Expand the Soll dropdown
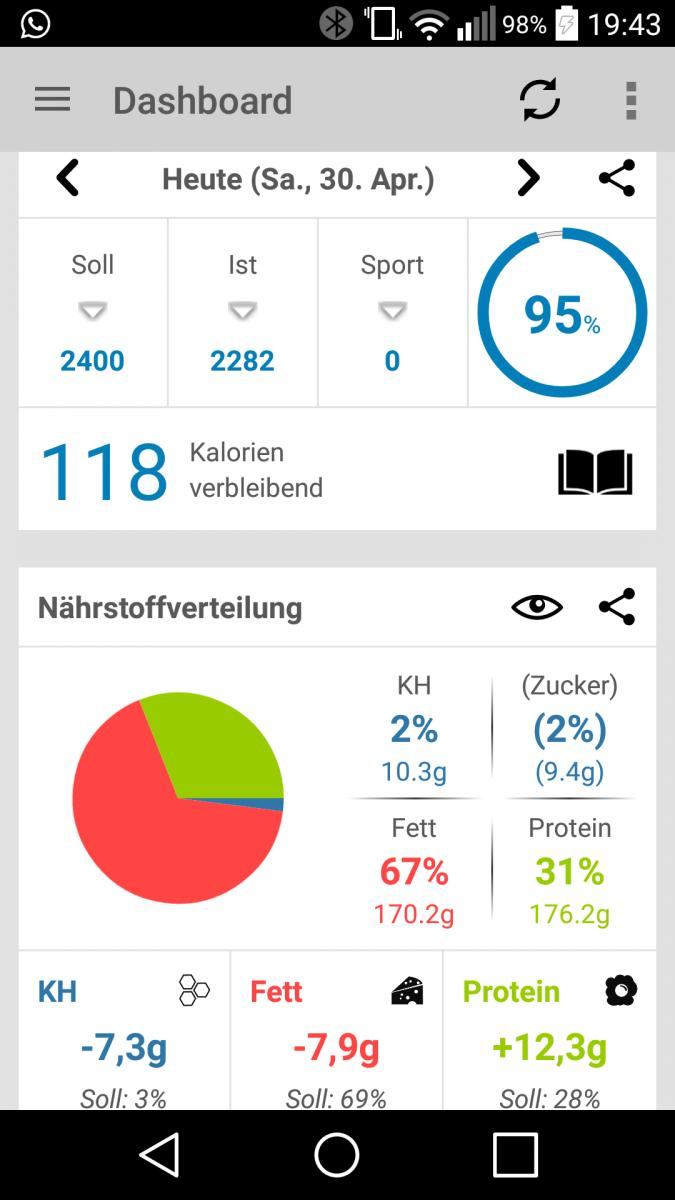 (92, 312)
